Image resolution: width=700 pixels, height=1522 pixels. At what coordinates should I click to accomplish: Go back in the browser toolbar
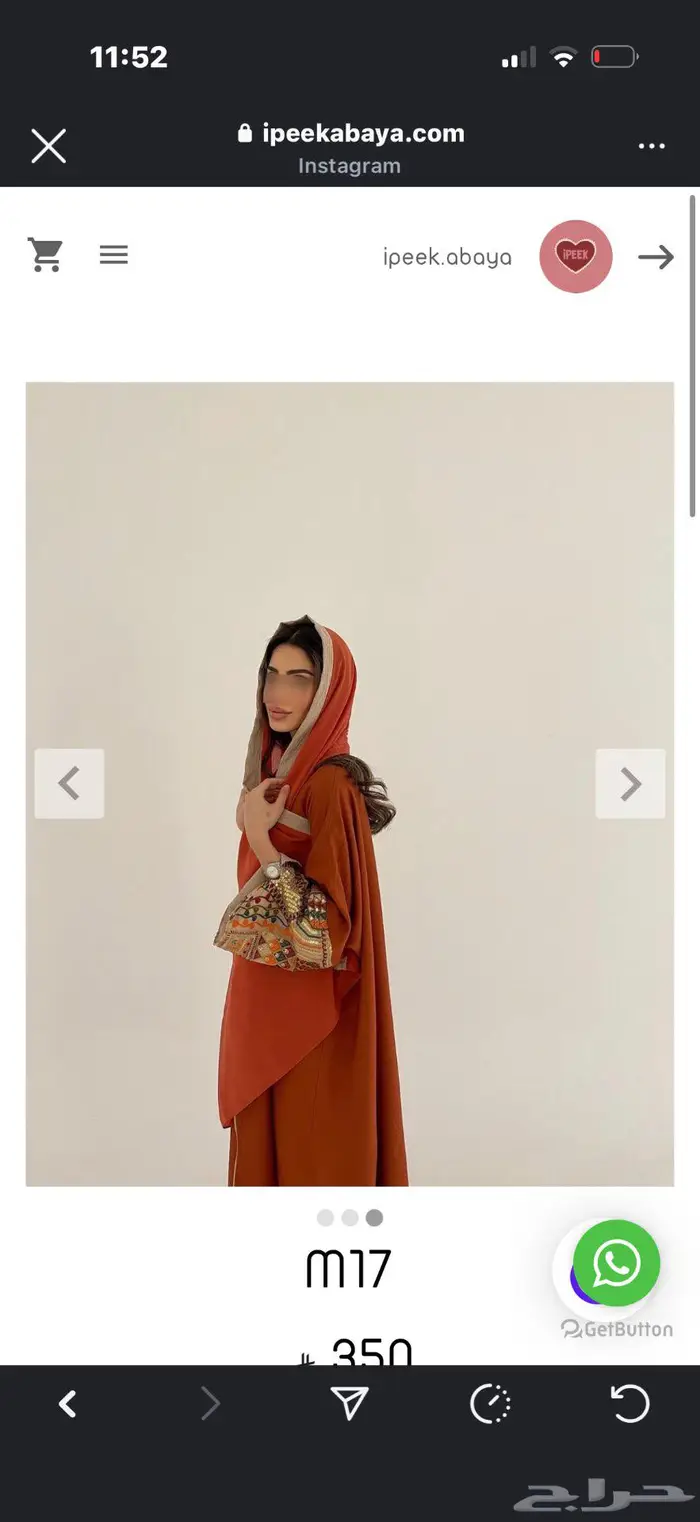67,1405
